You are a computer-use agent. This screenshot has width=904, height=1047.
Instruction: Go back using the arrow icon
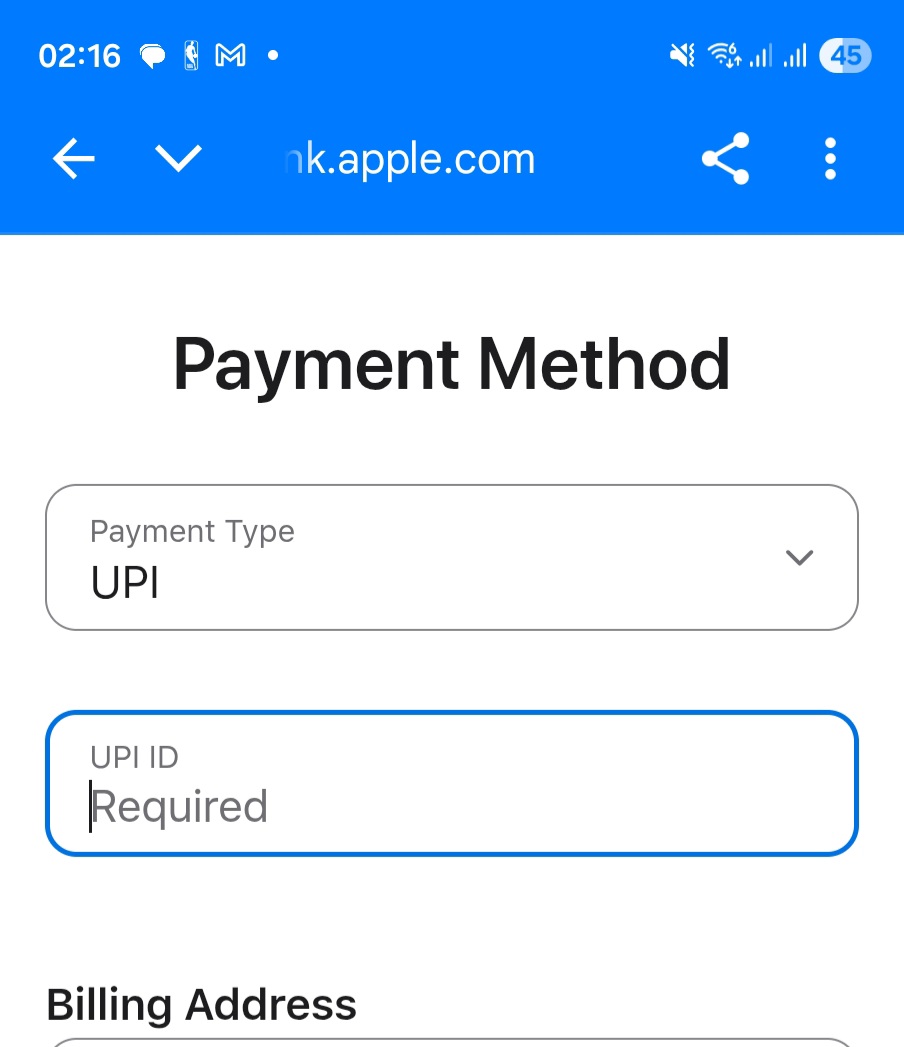tap(74, 159)
